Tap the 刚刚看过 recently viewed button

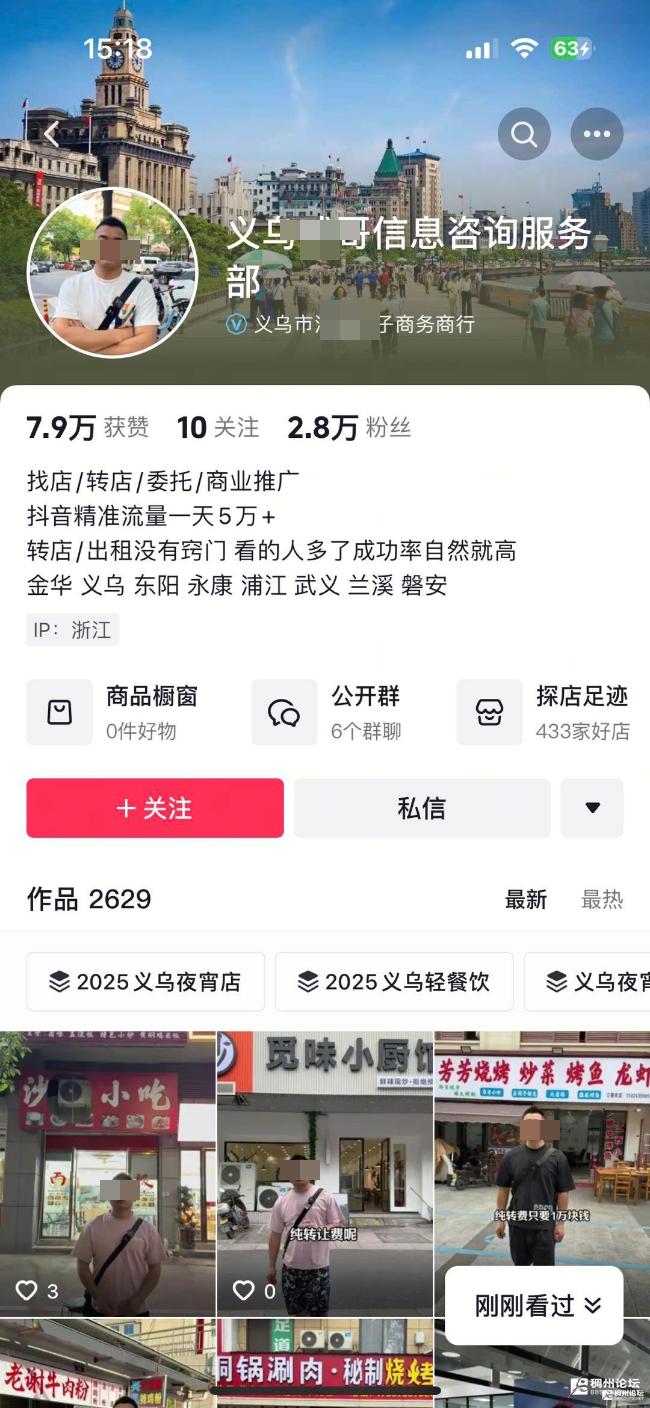pyautogui.click(x=536, y=1305)
